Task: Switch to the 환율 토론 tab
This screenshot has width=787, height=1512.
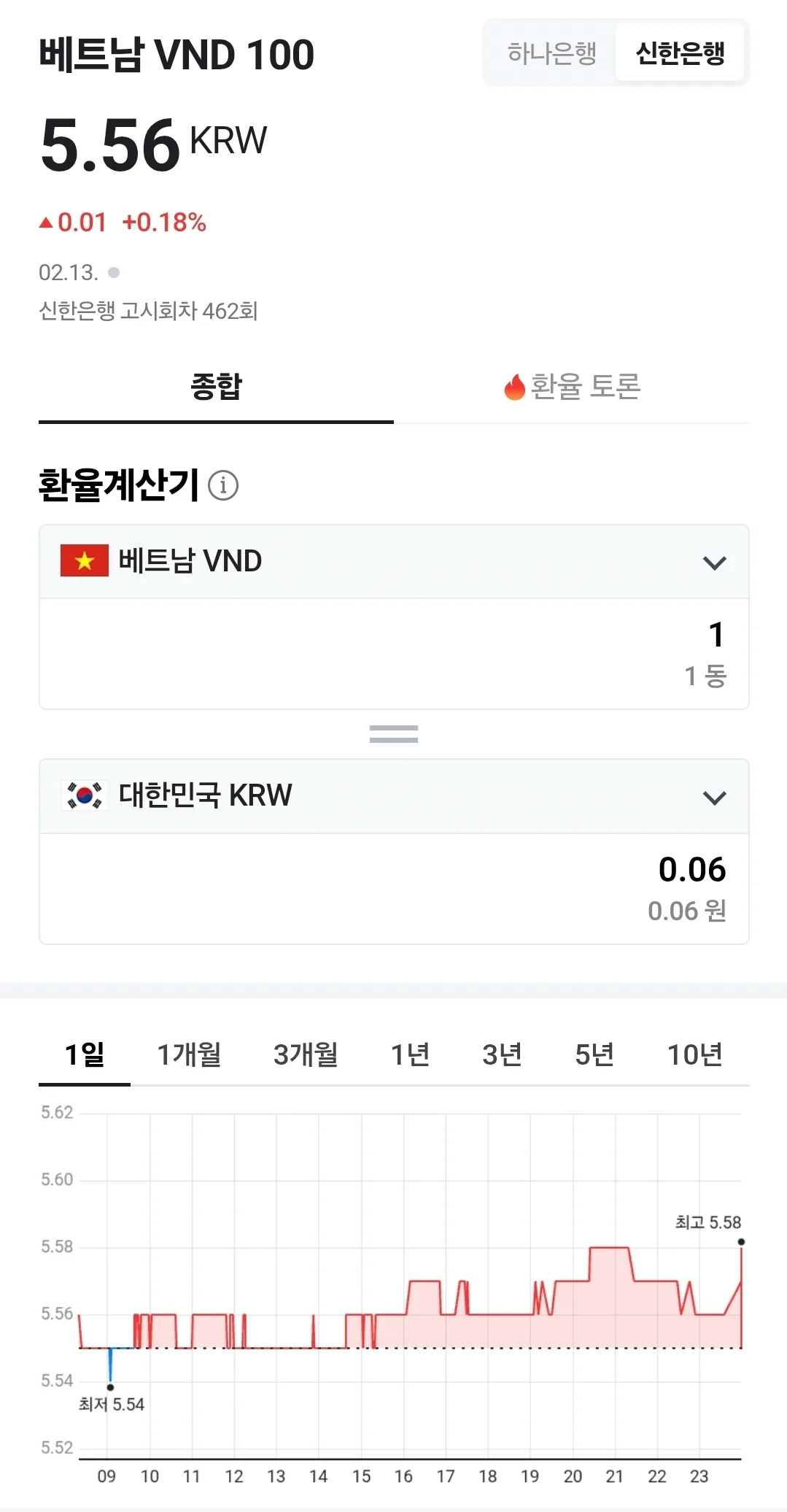Action: (572, 387)
